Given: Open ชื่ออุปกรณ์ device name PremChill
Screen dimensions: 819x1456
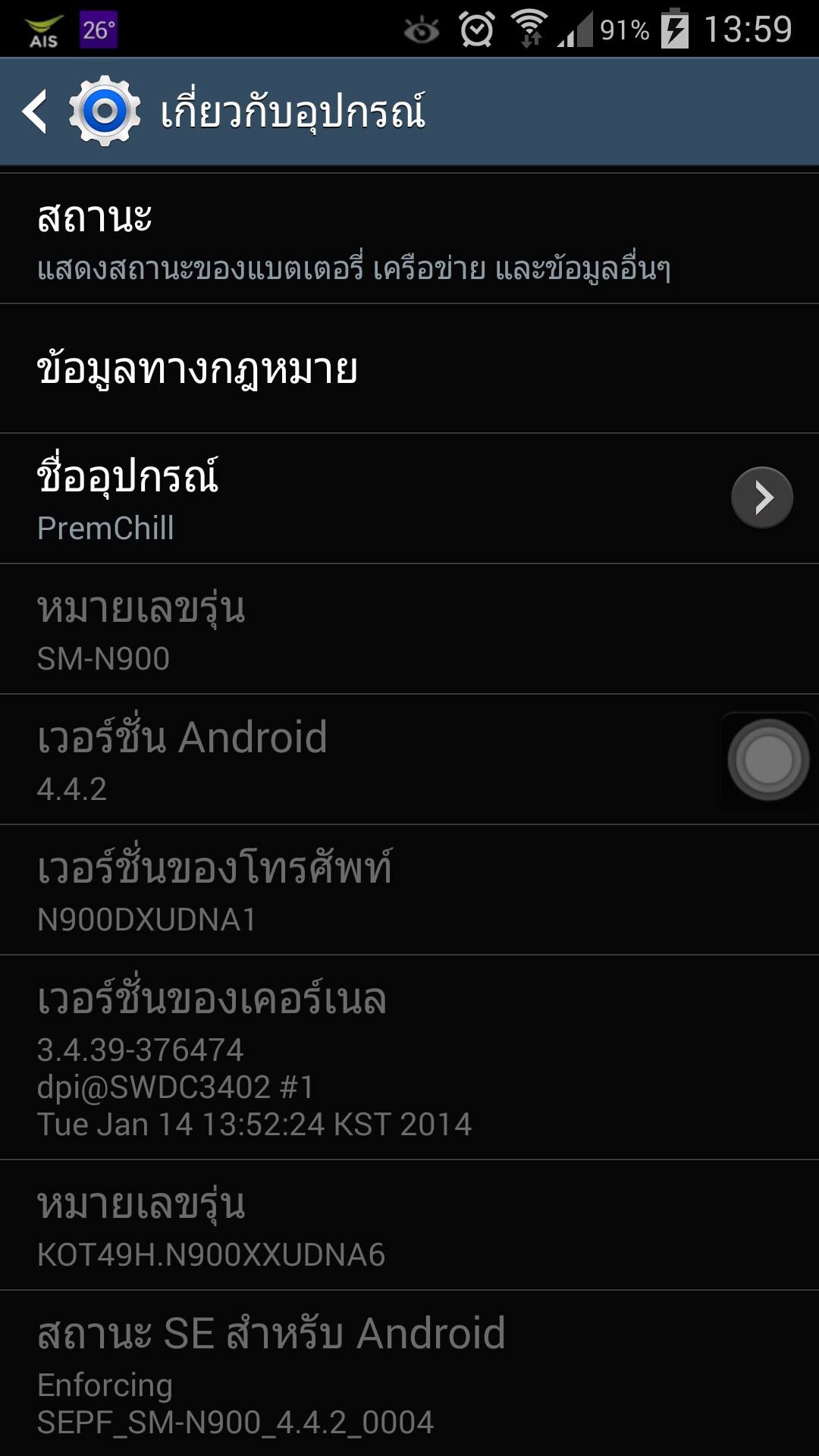Looking at the screenshot, I should pos(409,499).
